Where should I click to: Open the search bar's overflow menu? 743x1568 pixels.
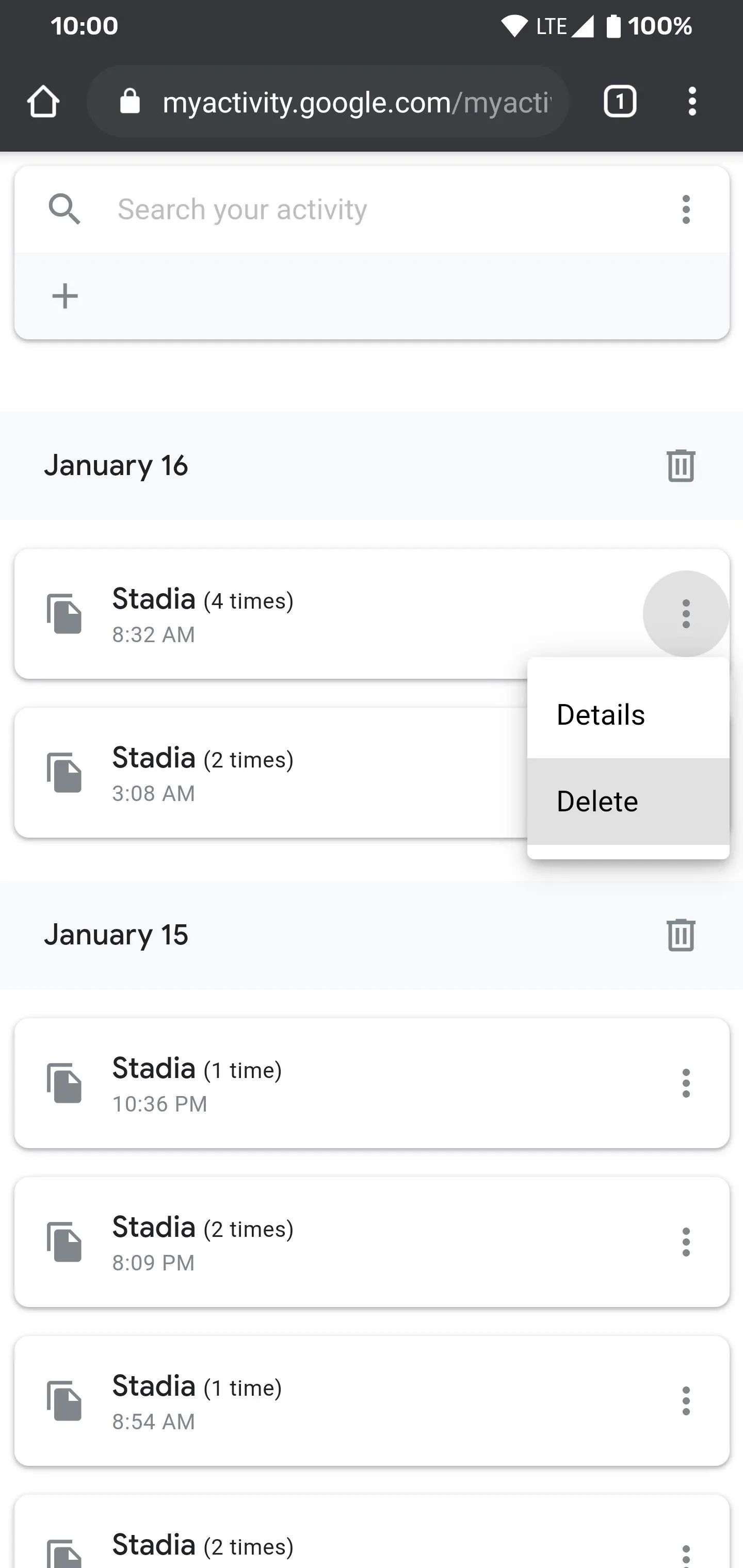686,209
